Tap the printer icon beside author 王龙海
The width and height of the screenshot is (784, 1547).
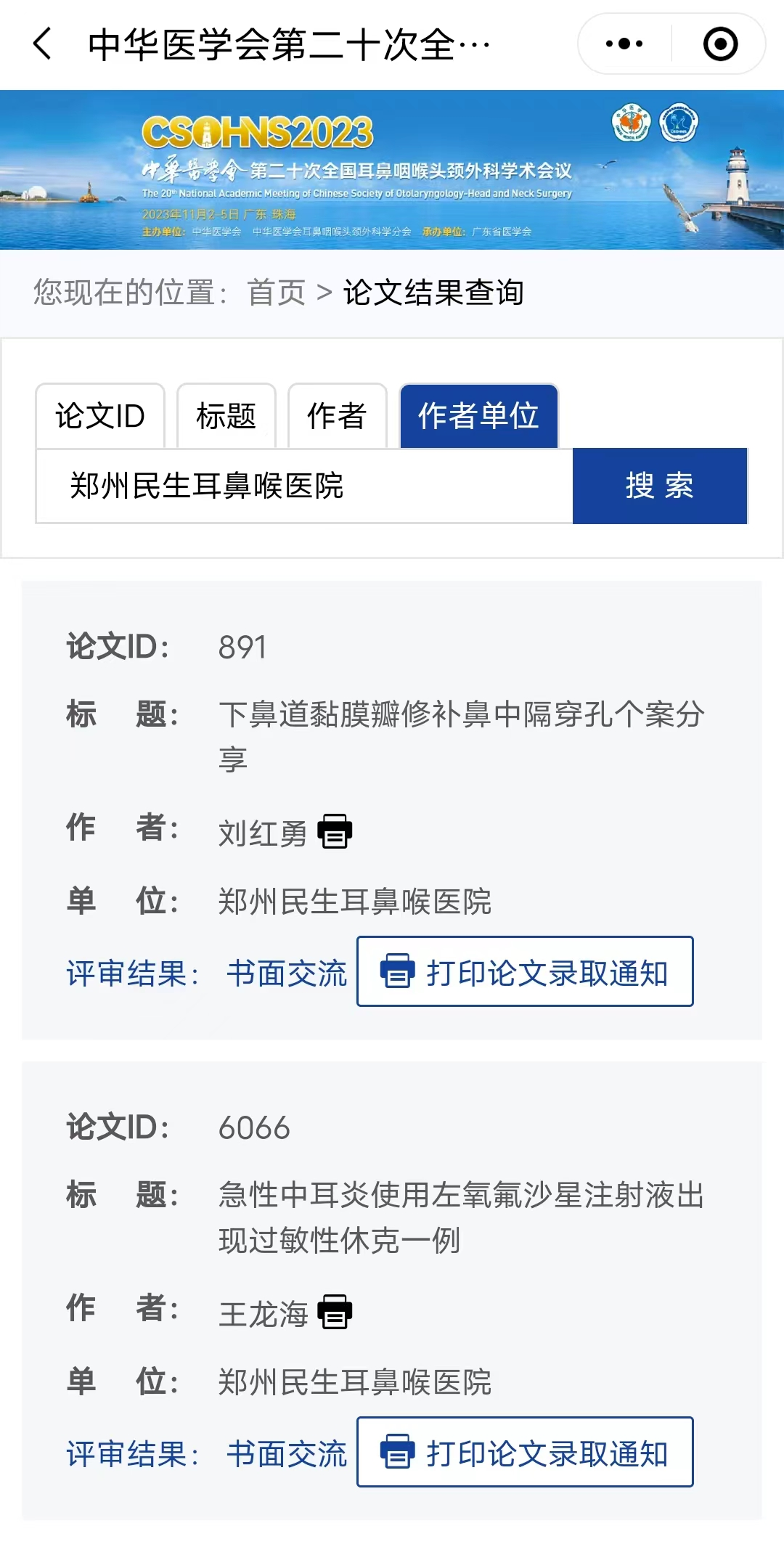point(335,1312)
